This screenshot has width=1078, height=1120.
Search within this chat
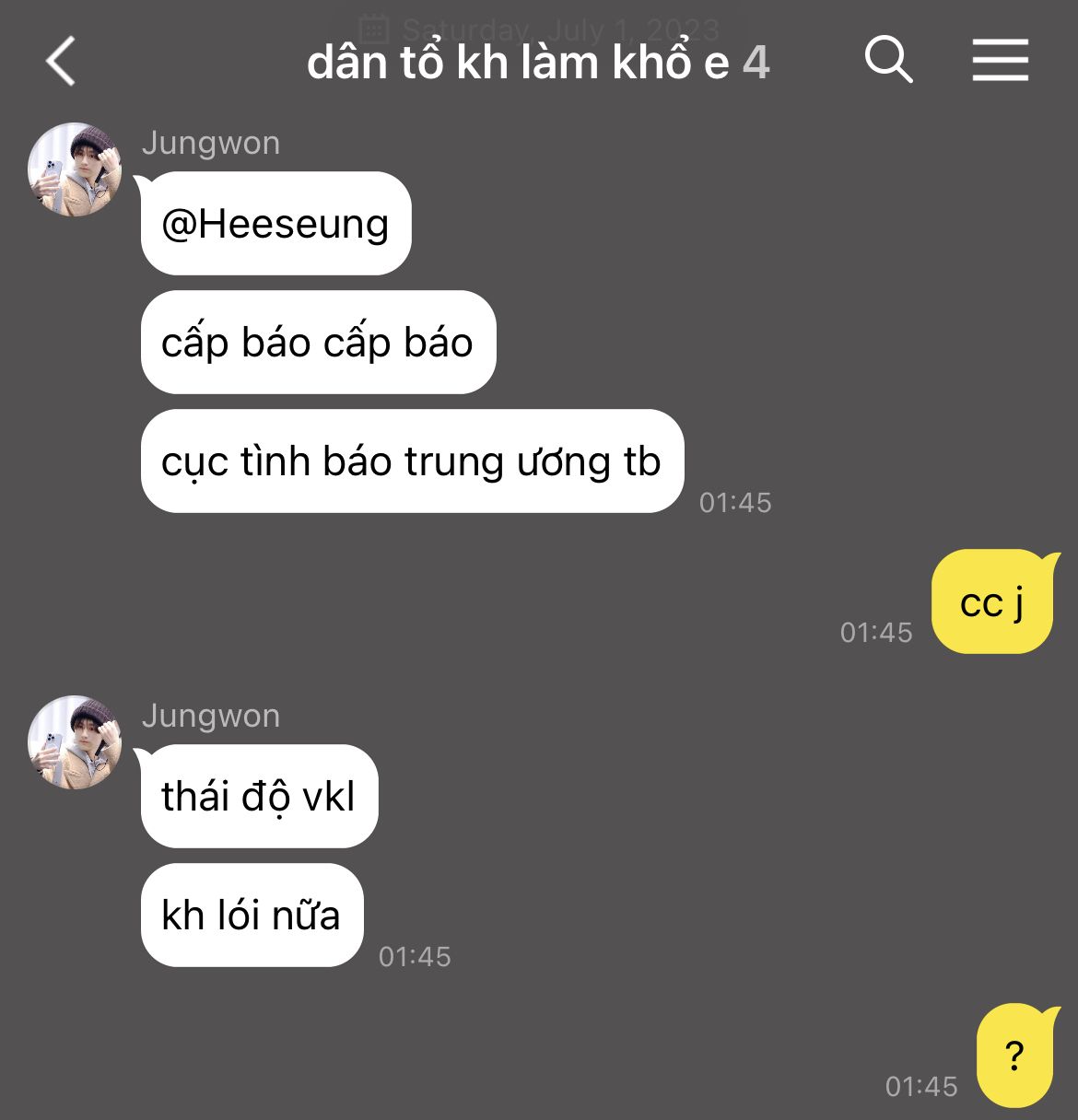[x=888, y=61]
